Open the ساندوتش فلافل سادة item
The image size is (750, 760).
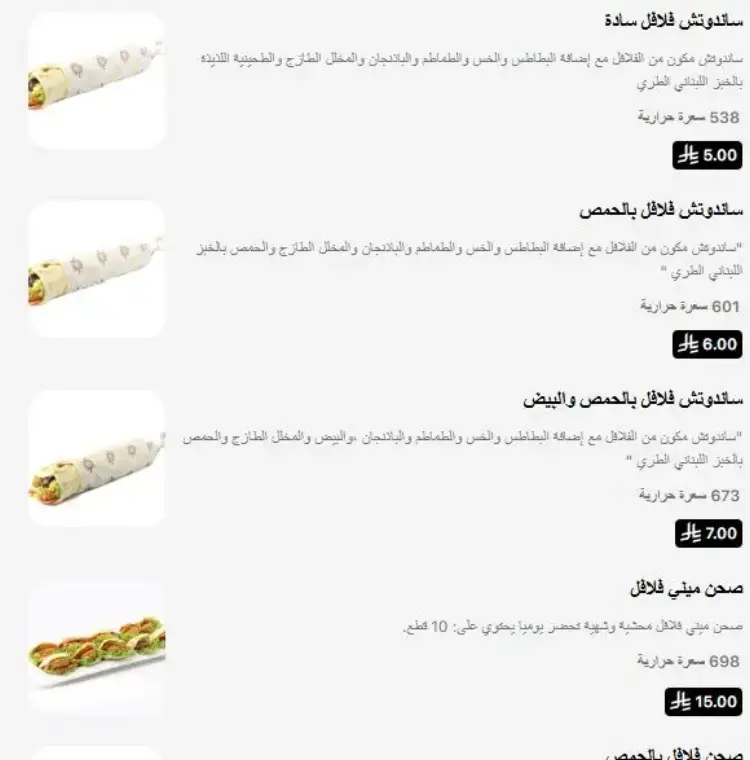coord(675,20)
